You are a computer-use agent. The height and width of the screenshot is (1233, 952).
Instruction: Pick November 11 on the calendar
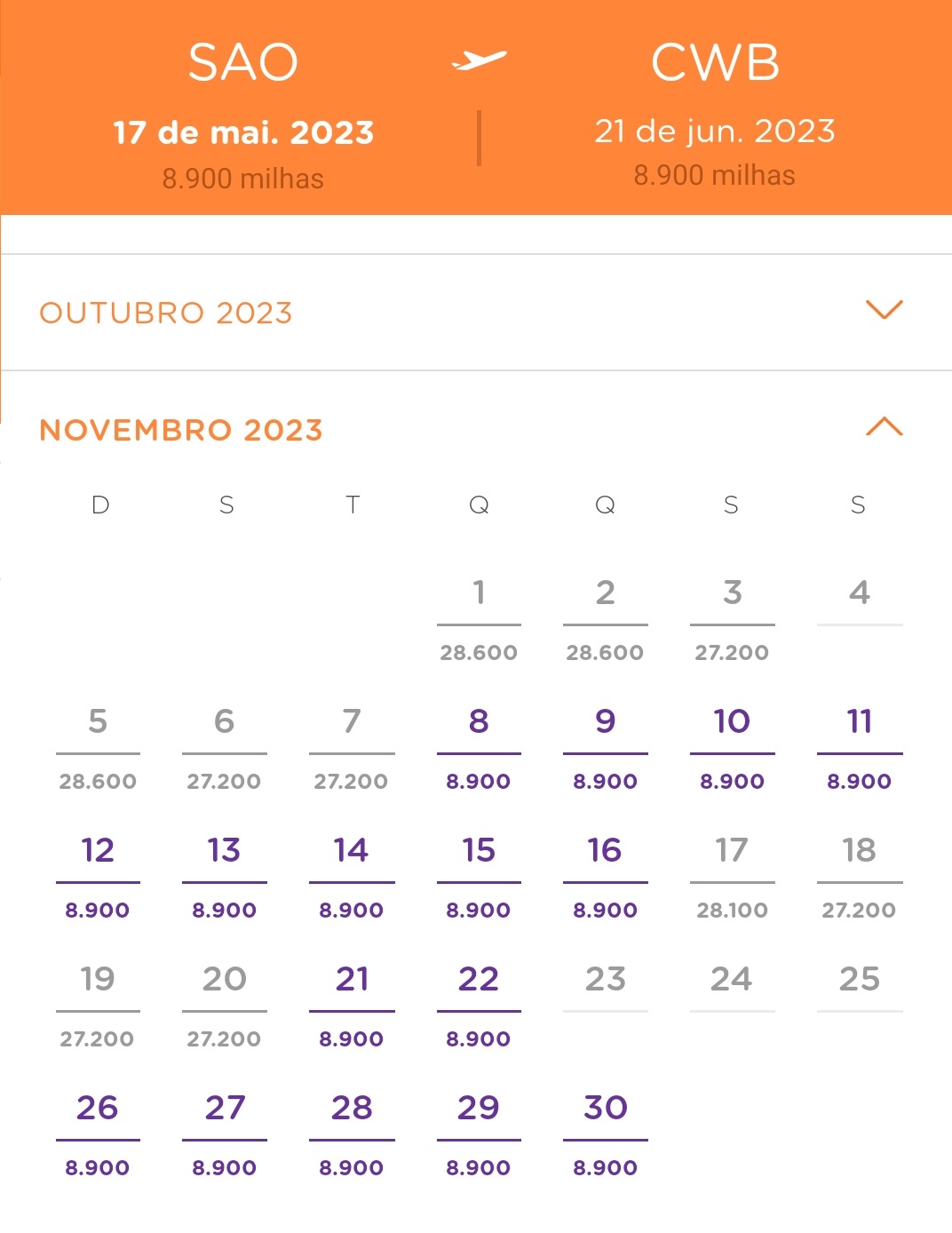click(x=859, y=746)
